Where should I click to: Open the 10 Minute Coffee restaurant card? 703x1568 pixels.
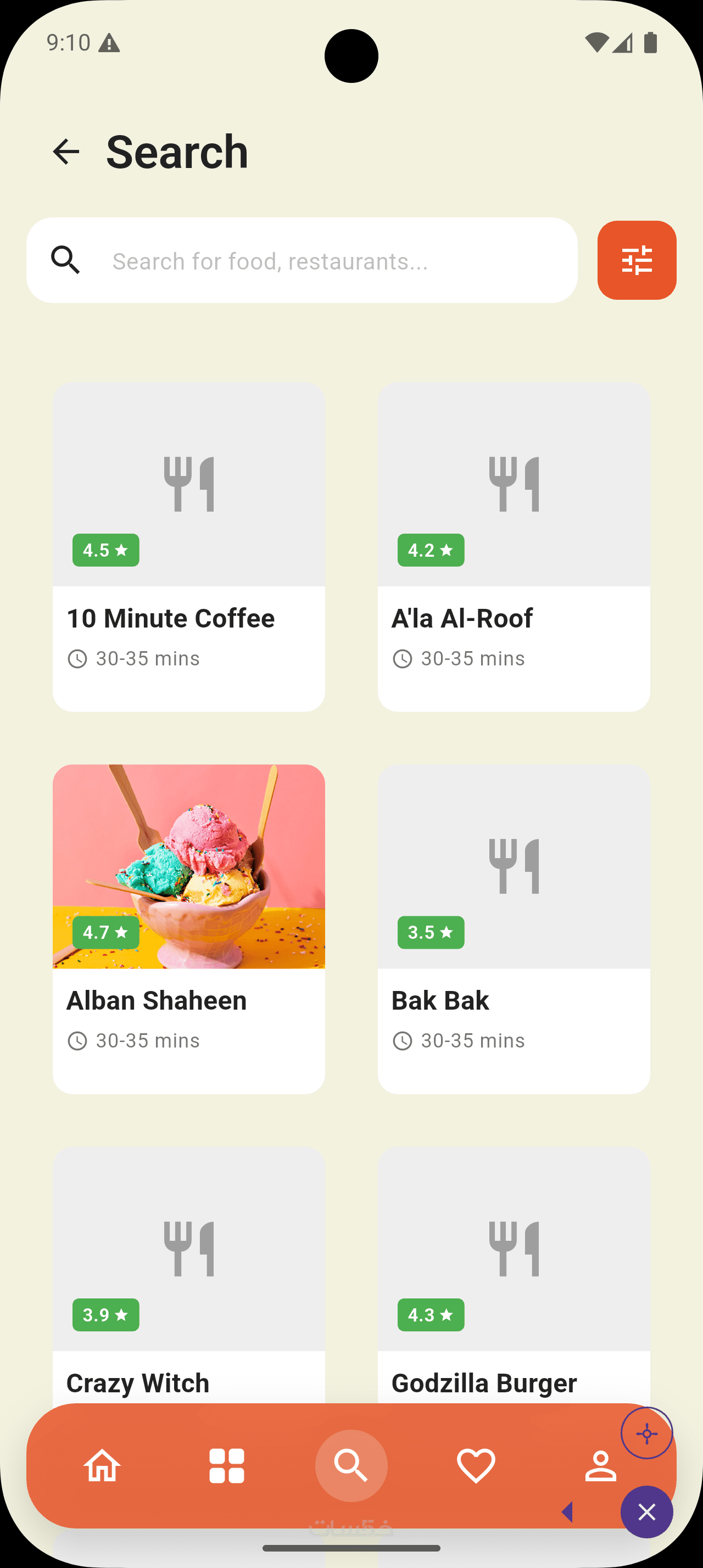point(189,547)
